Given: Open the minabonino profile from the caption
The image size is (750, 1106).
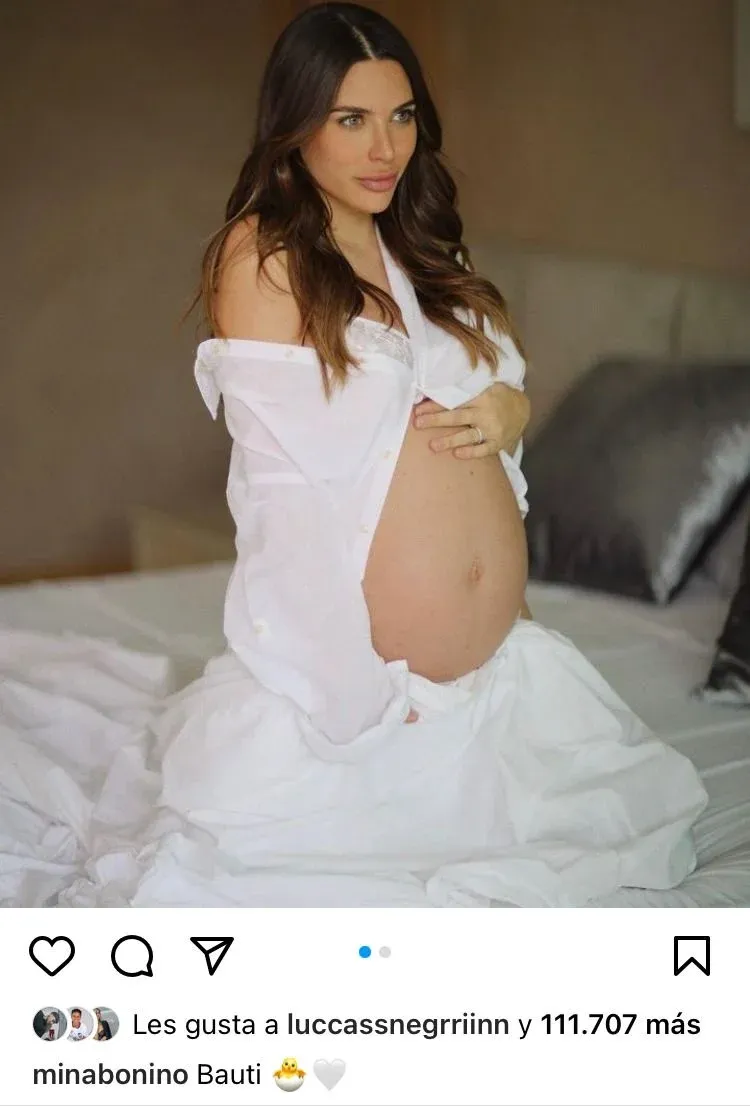Looking at the screenshot, I should click(x=111, y=1075).
